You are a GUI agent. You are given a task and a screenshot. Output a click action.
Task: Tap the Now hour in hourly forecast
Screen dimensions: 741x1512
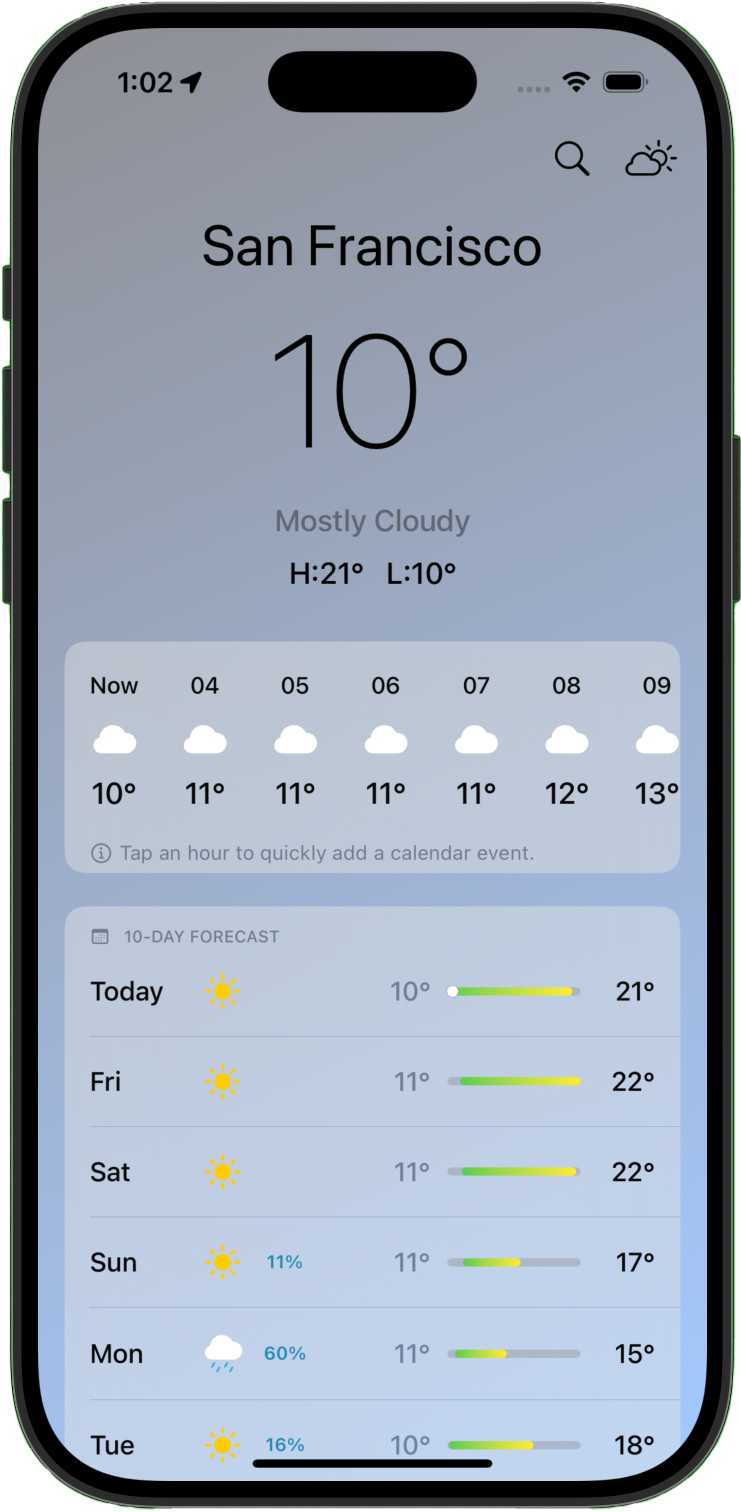[x=114, y=740]
